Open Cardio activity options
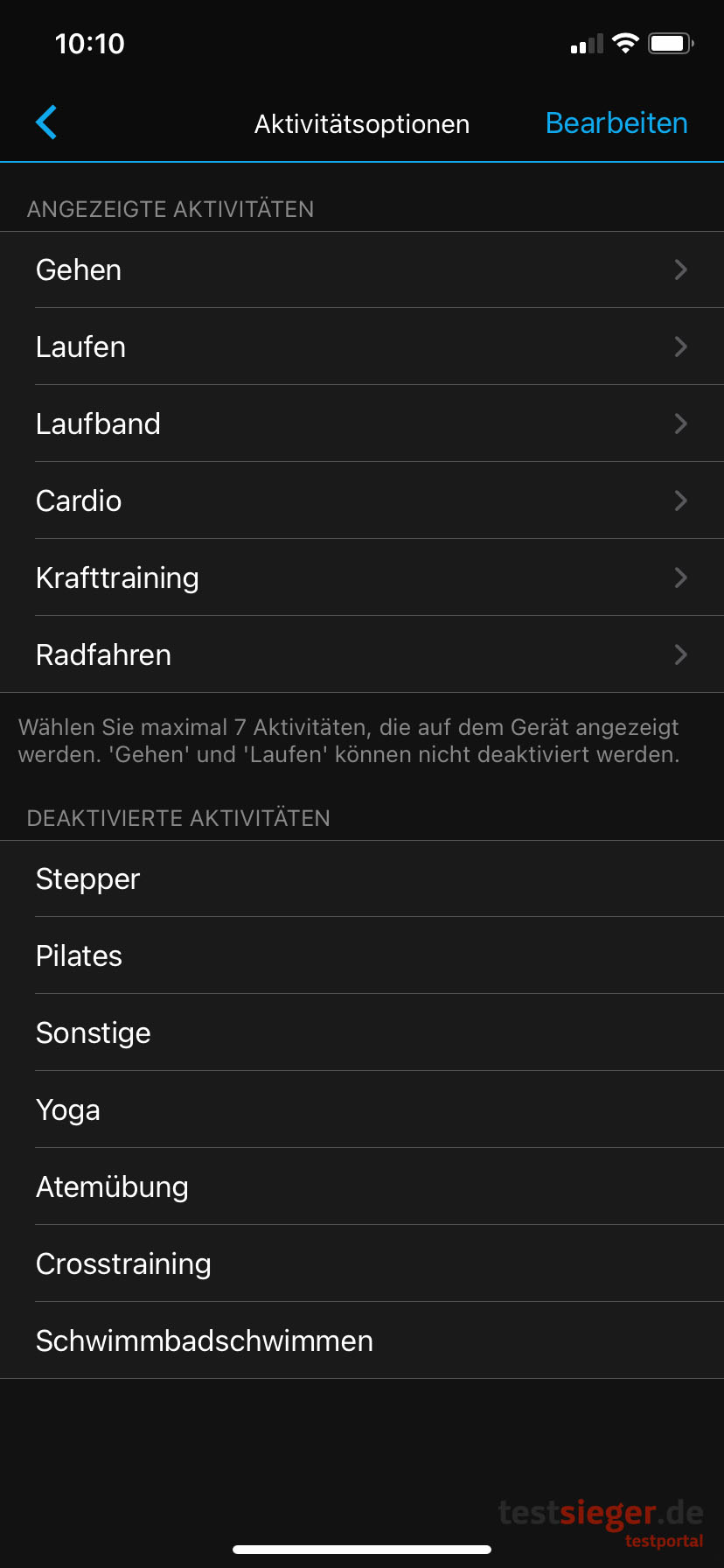724x1568 pixels. tap(361, 500)
